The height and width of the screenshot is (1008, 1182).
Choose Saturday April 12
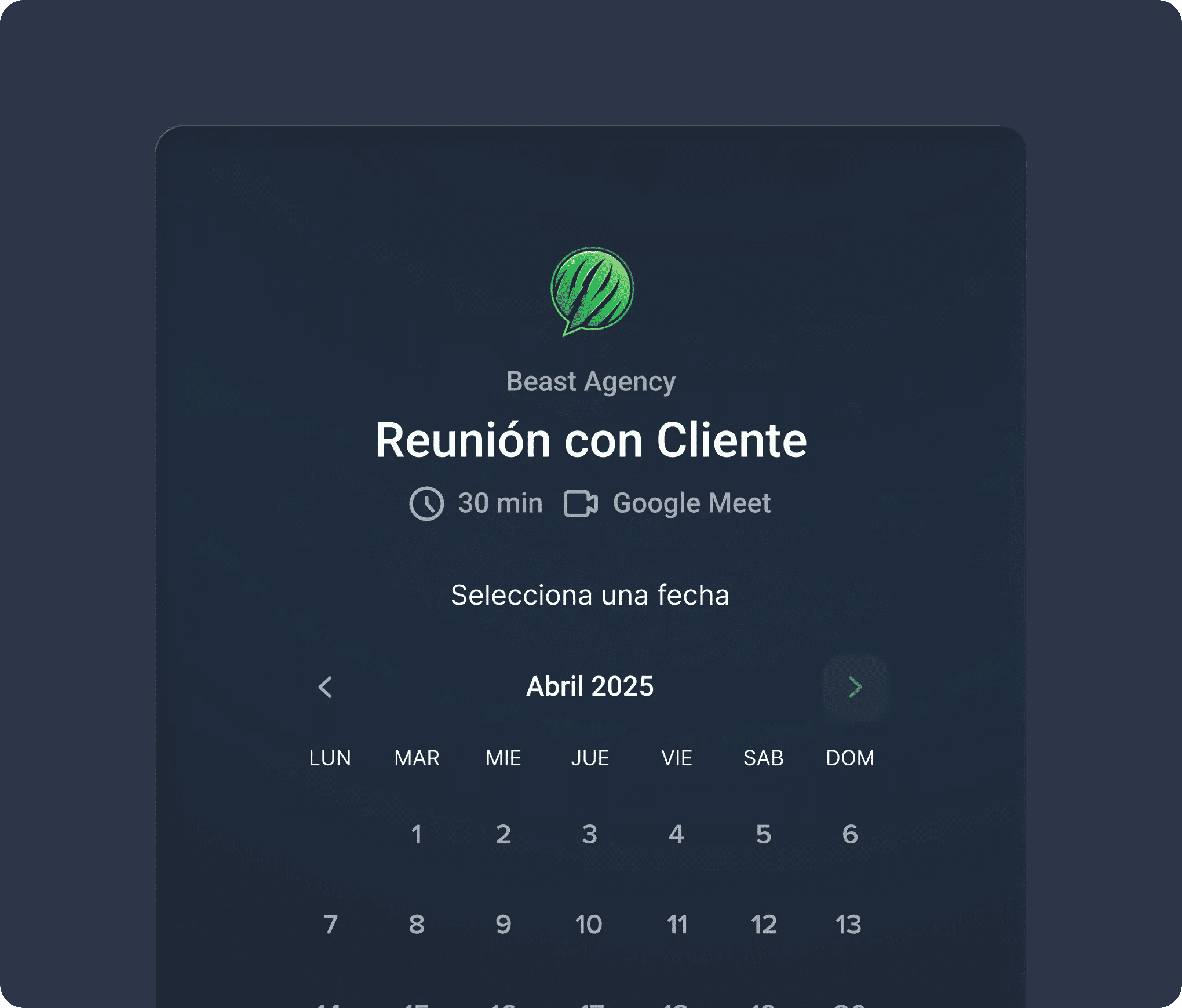pos(764,924)
